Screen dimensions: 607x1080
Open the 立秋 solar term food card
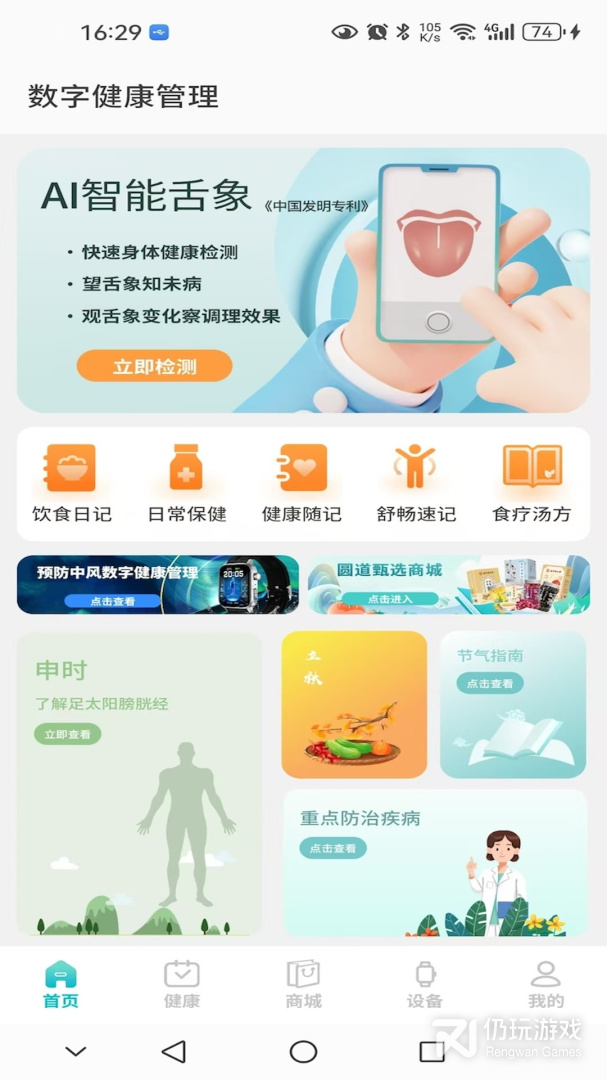click(354, 704)
